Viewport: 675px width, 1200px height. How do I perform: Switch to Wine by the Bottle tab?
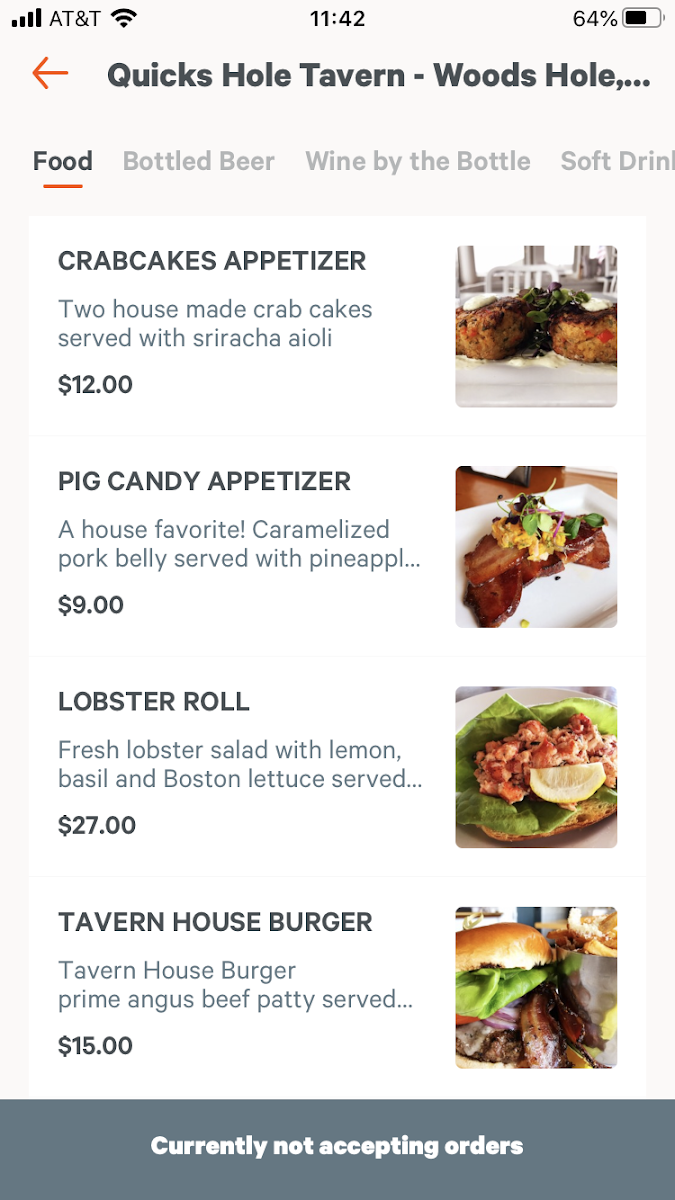(x=417, y=161)
